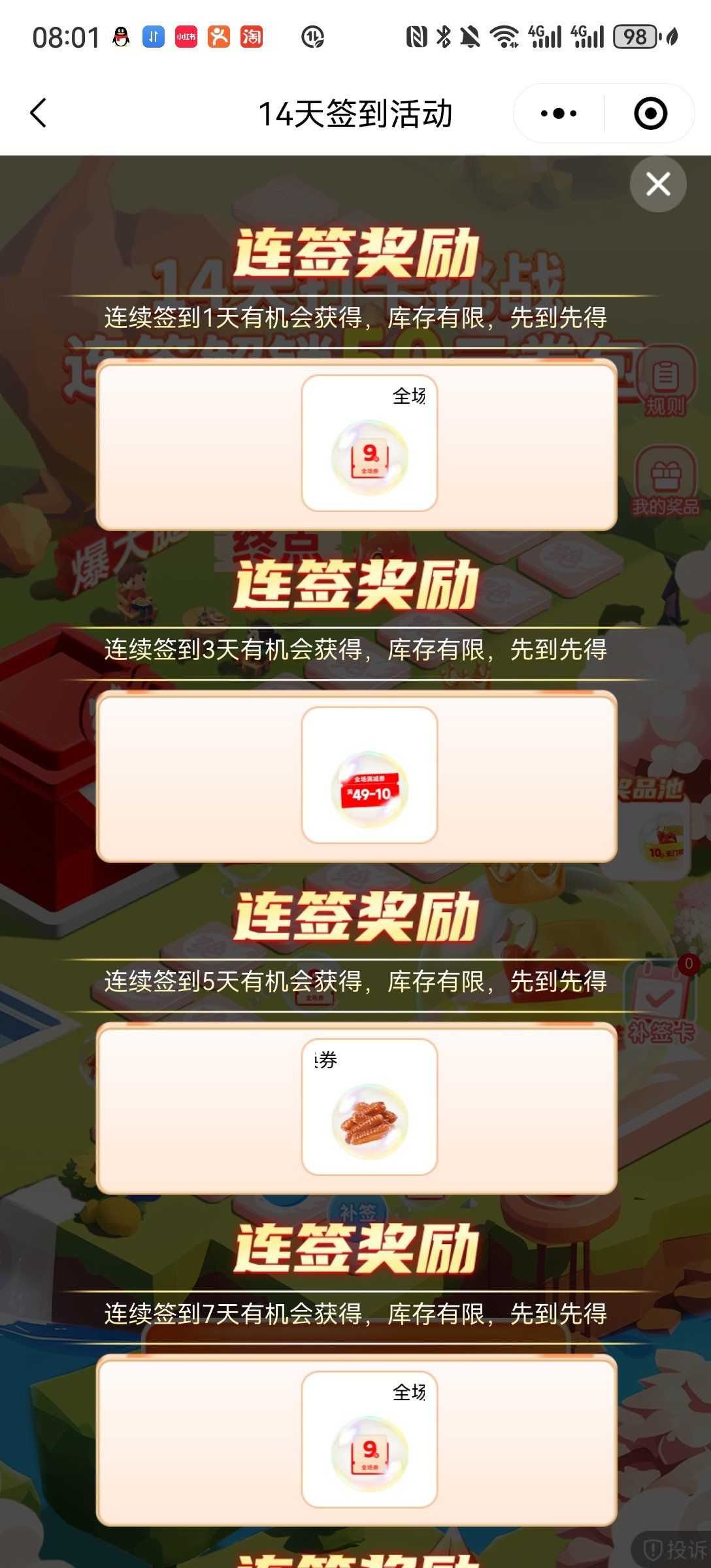Go back from the 14天签到活动 page
711x1568 pixels.
(x=39, y=113)
